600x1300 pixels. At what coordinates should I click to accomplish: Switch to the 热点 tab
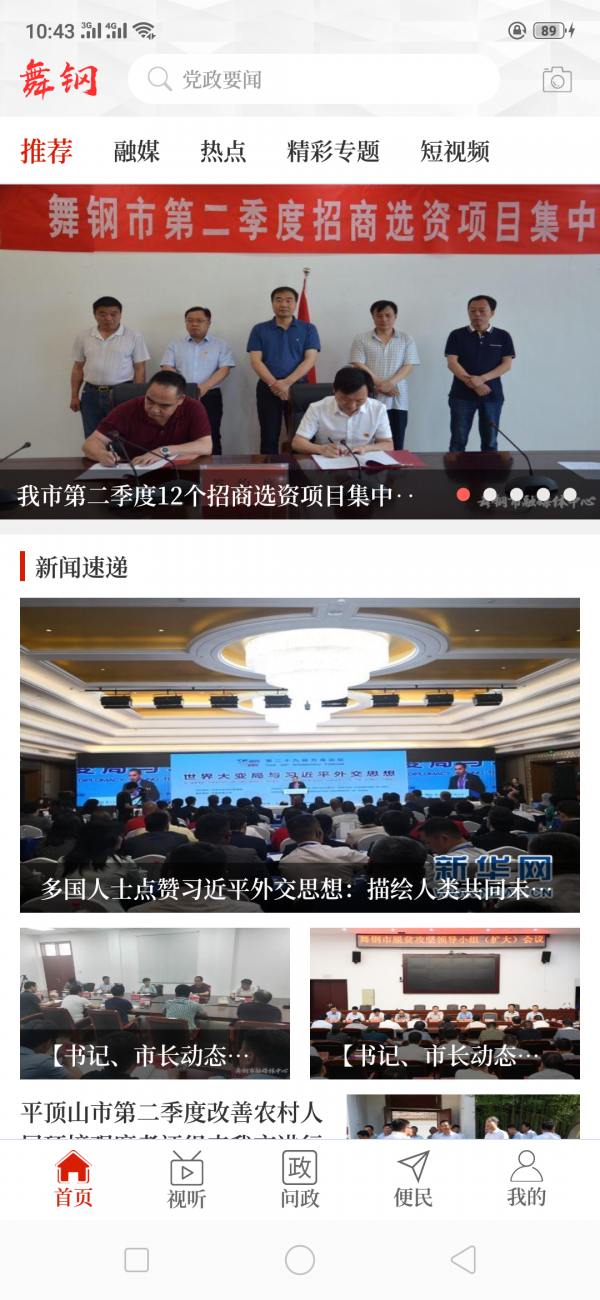coord(223,152)
